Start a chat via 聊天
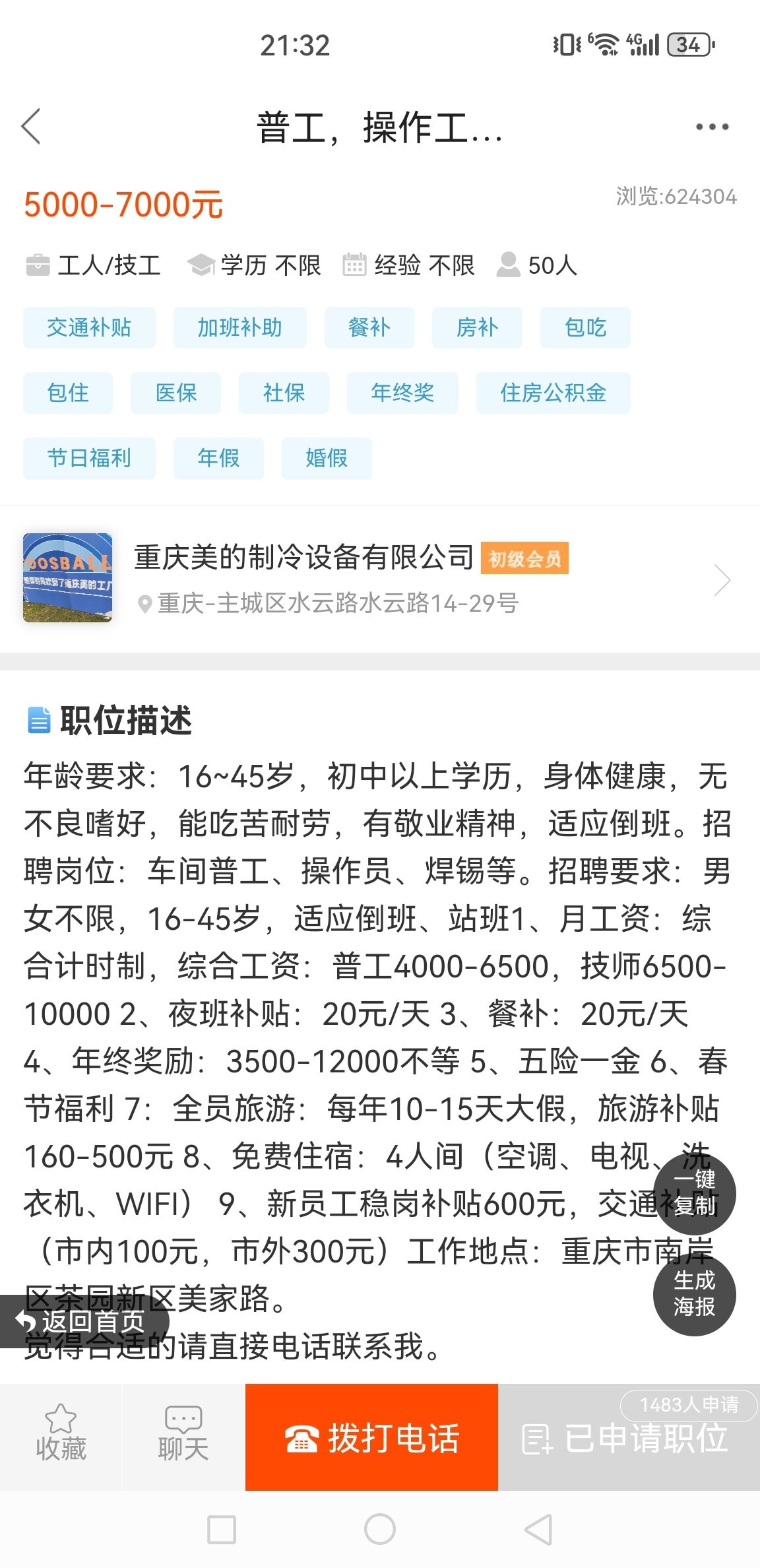 click(183, 1436)
